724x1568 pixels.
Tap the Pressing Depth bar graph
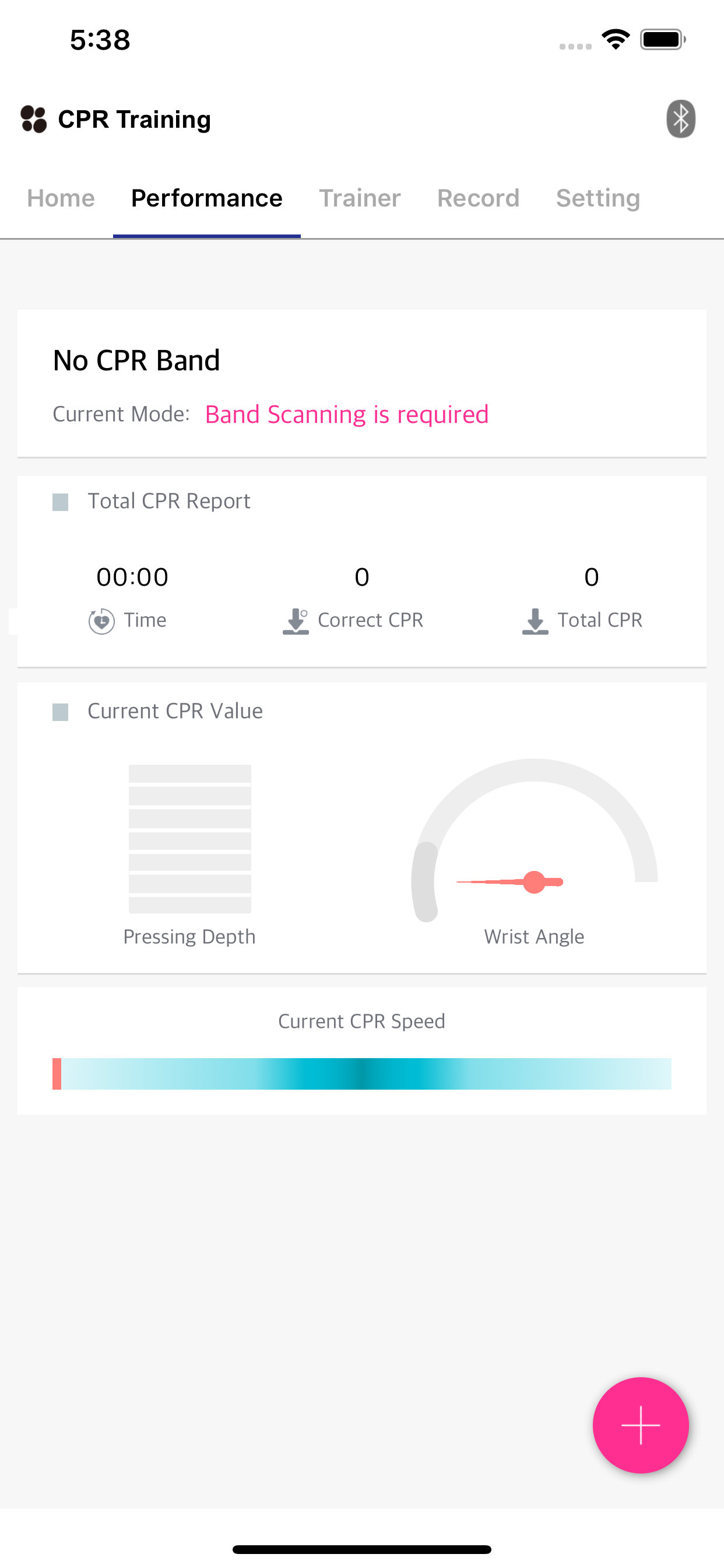coord(189,840)
